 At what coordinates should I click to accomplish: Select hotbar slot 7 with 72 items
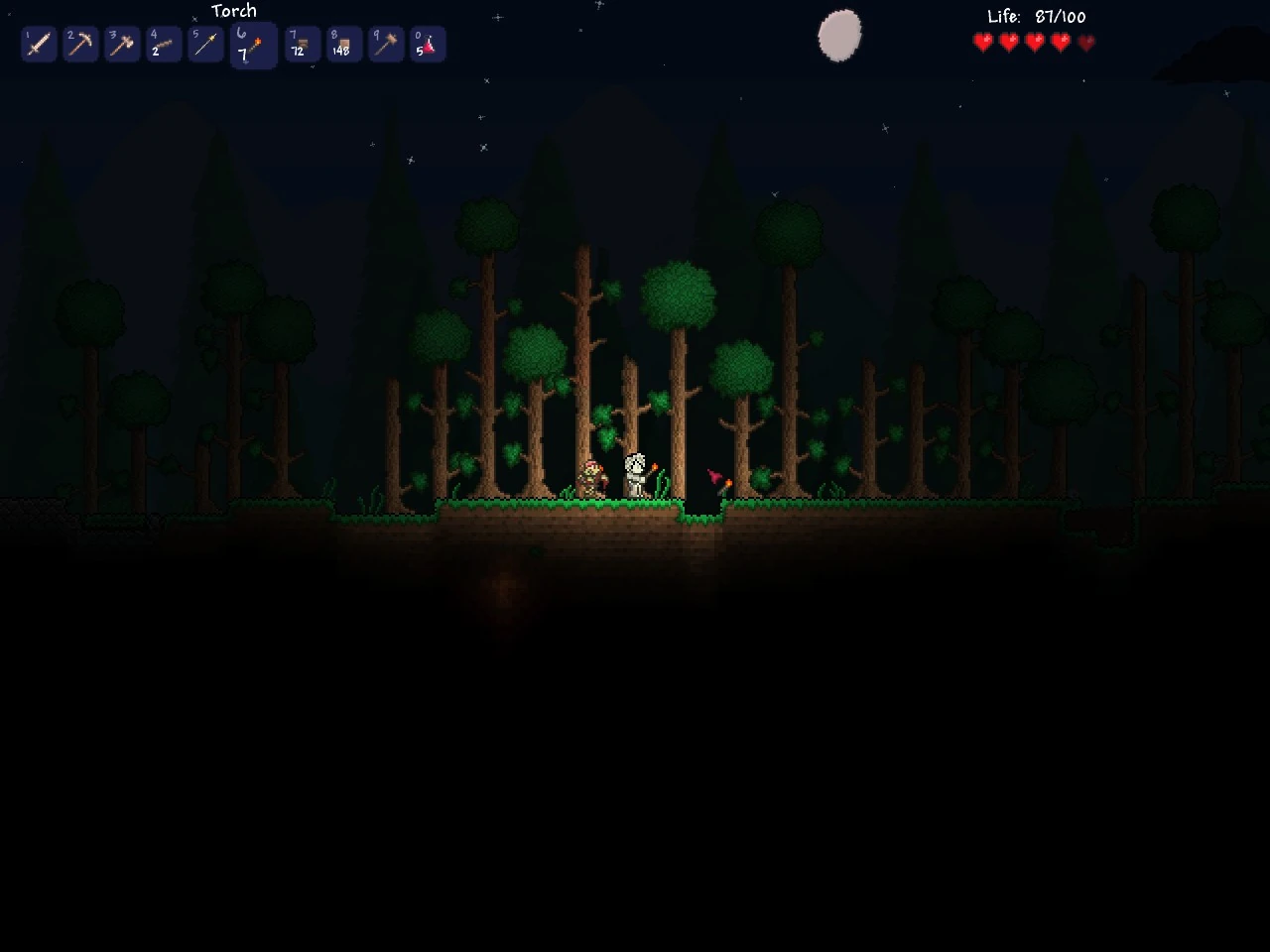point(302,45)
